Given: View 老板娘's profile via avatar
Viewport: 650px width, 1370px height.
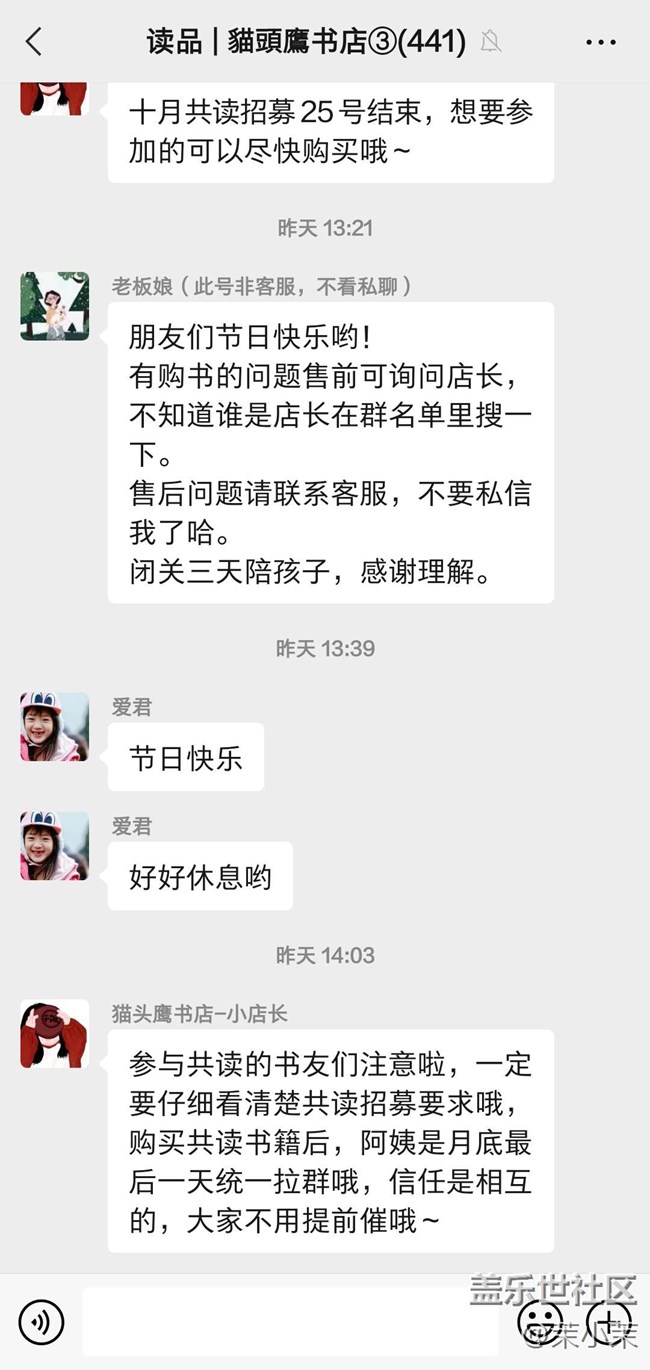Looking at the screenshot, I should pos(55,306).
